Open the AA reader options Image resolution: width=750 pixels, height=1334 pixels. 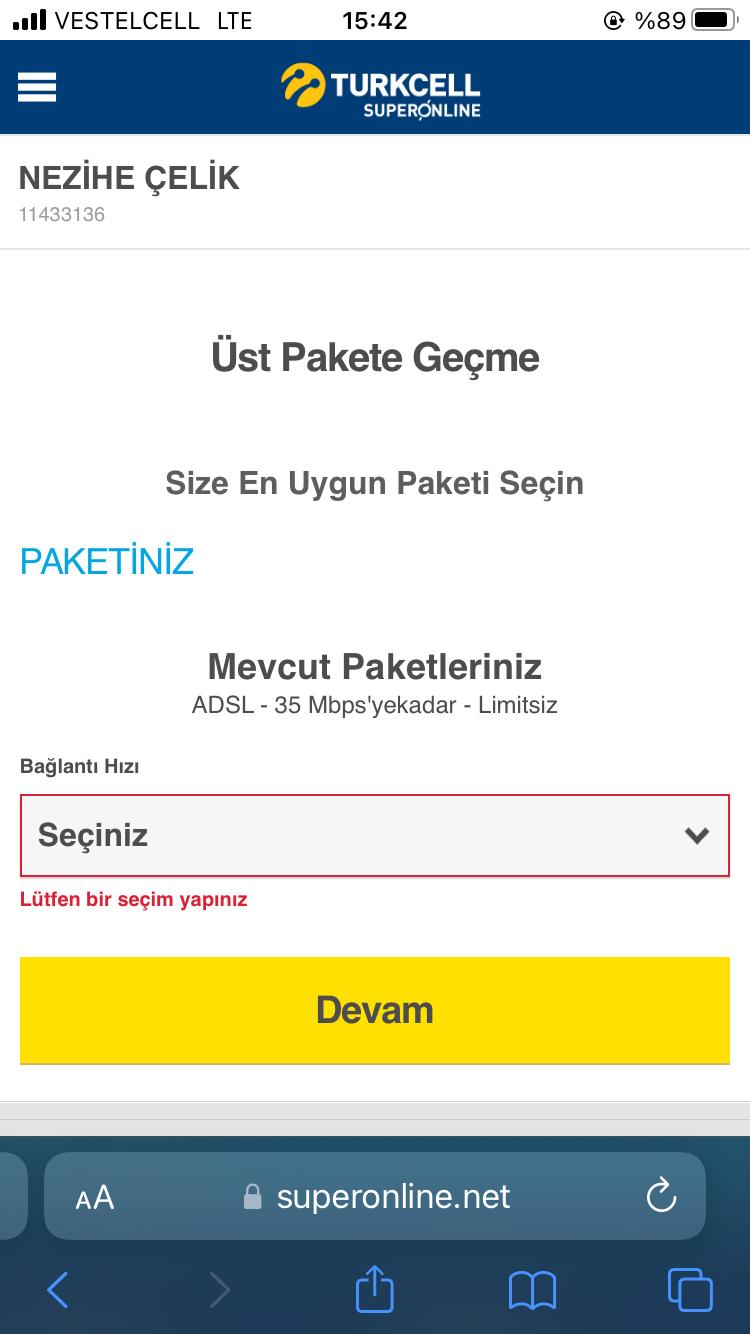point(95,1197)
